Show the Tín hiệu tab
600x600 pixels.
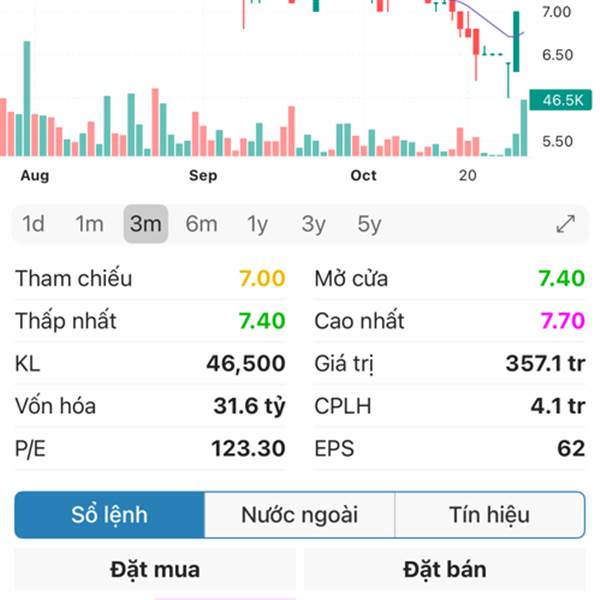pyautogui.click(x=489, y=515)
